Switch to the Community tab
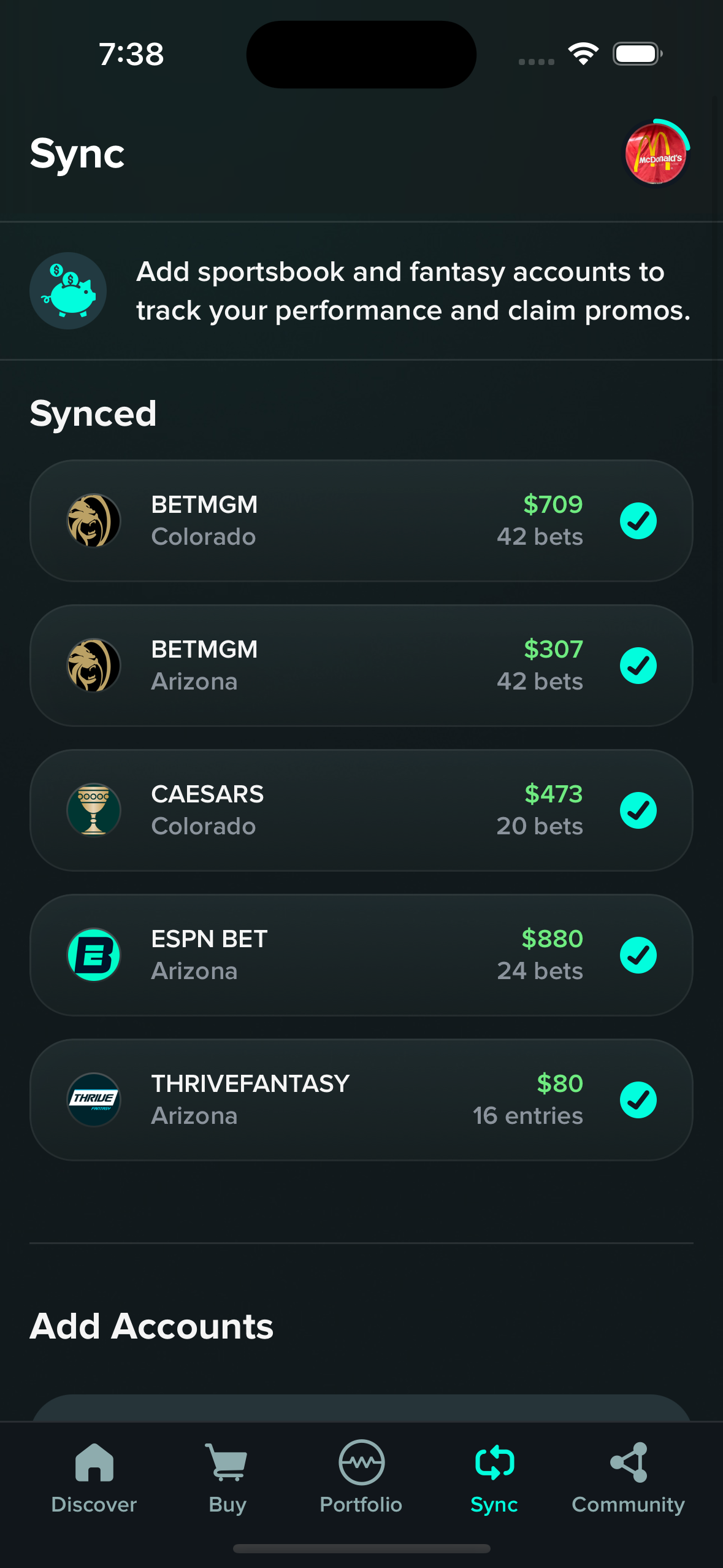This screenshot has height=1568, width=723. pyautogui.click(x=629, y=1478)
